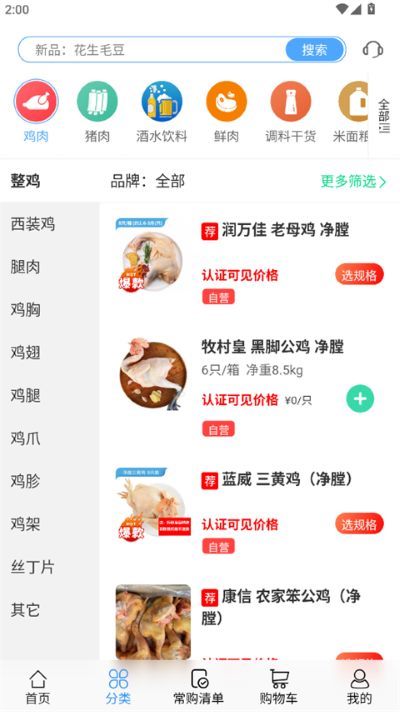Focus the 新品：花生毛豆 search field
The height and width of the screenshot is (712, 400).
pos(152,49)
